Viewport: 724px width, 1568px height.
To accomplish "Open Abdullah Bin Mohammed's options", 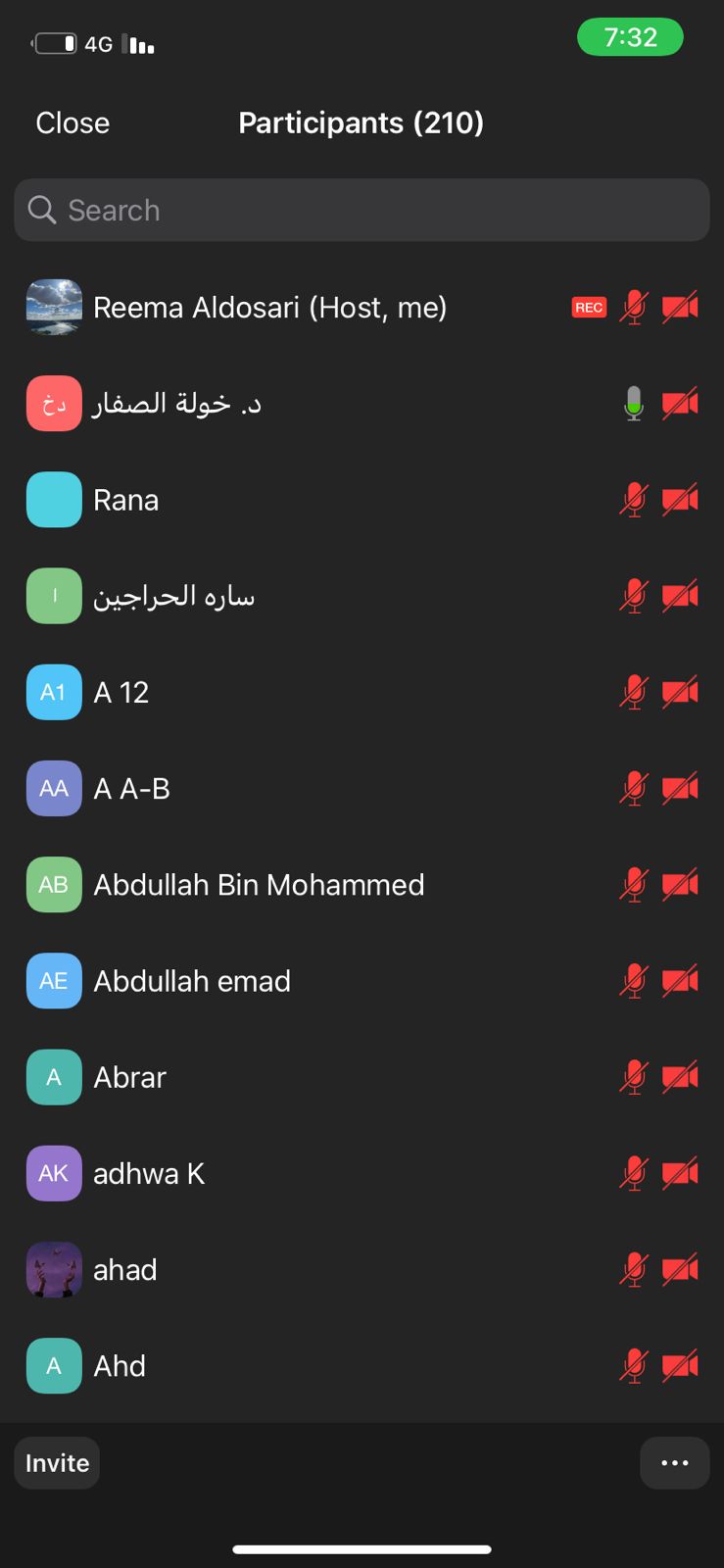I will (x=259, y=885).
